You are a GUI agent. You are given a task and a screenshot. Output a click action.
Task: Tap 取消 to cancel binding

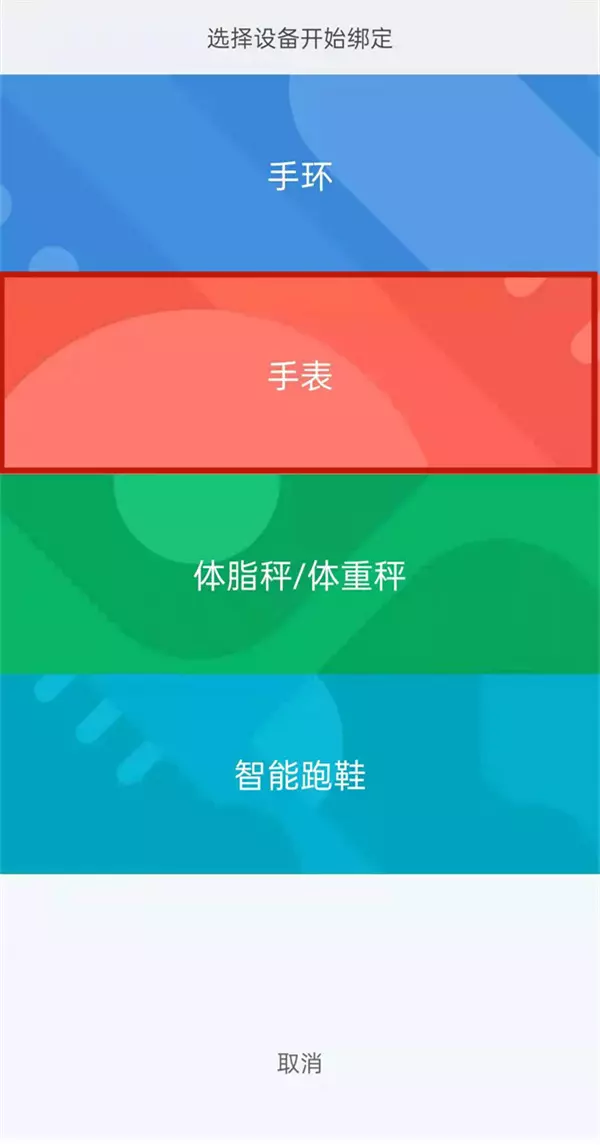299,1062
